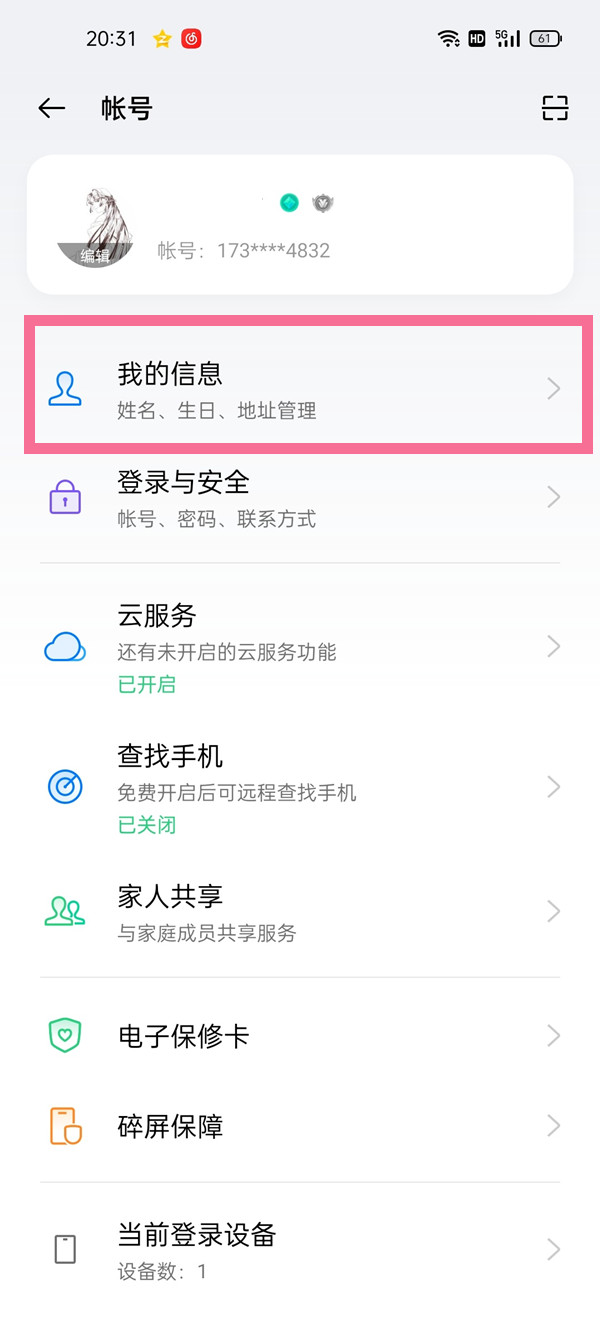
Task: Open 电子保修卡
Action: [300, 1036]
